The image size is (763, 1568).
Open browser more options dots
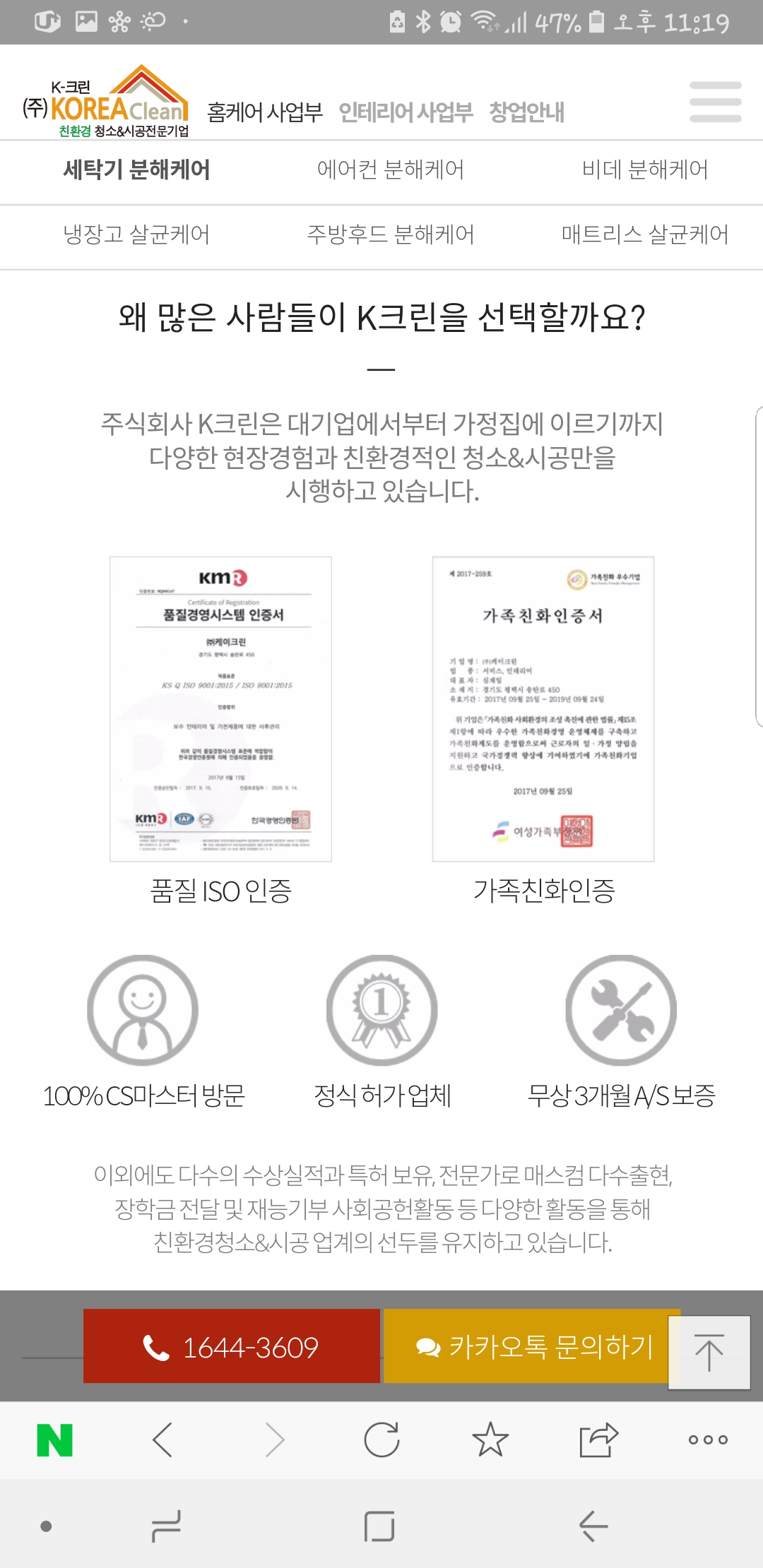[x=708, y=1440]
